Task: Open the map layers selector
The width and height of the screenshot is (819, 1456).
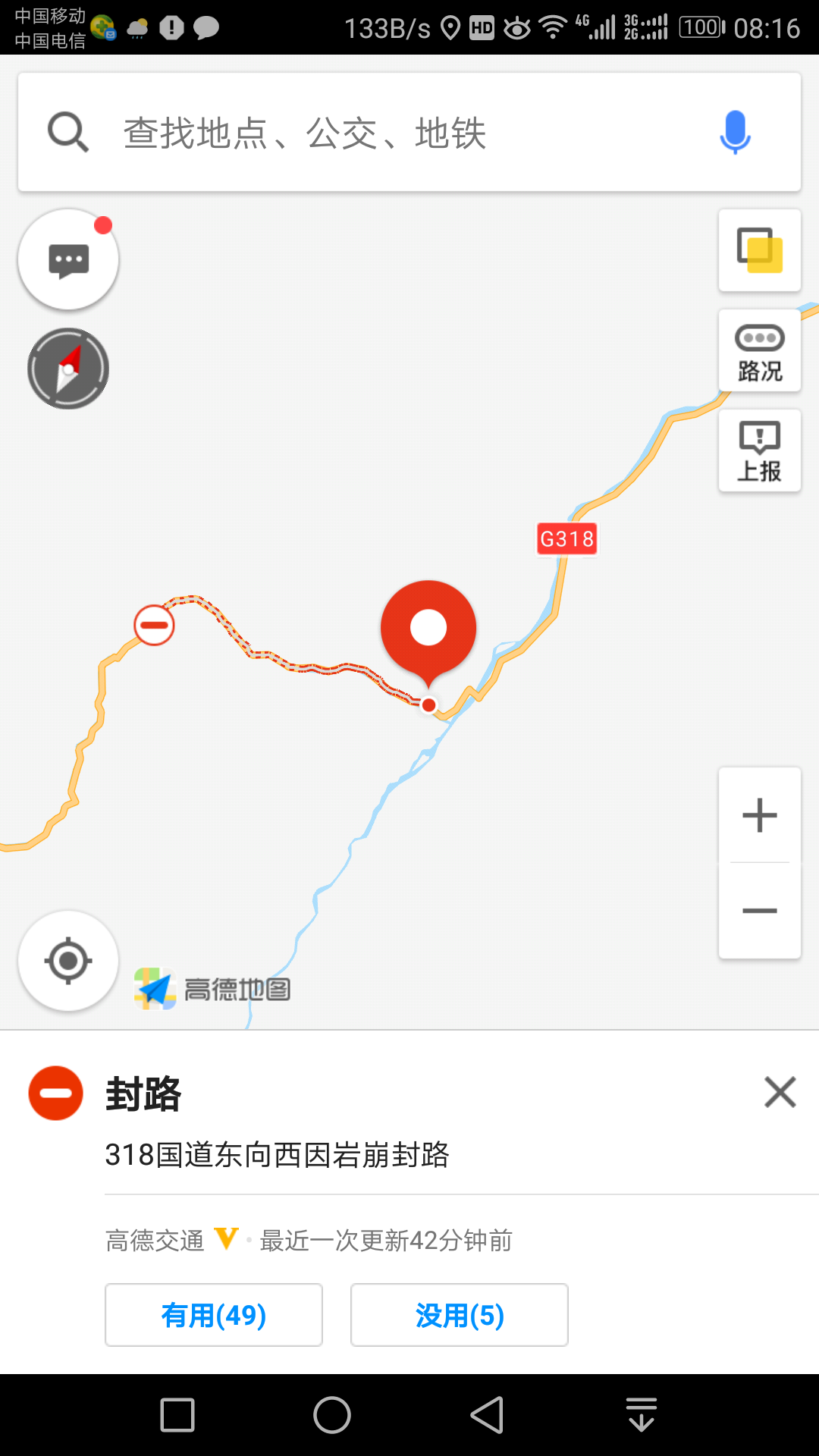Action: pyautogui.click(x=760, y=250)
